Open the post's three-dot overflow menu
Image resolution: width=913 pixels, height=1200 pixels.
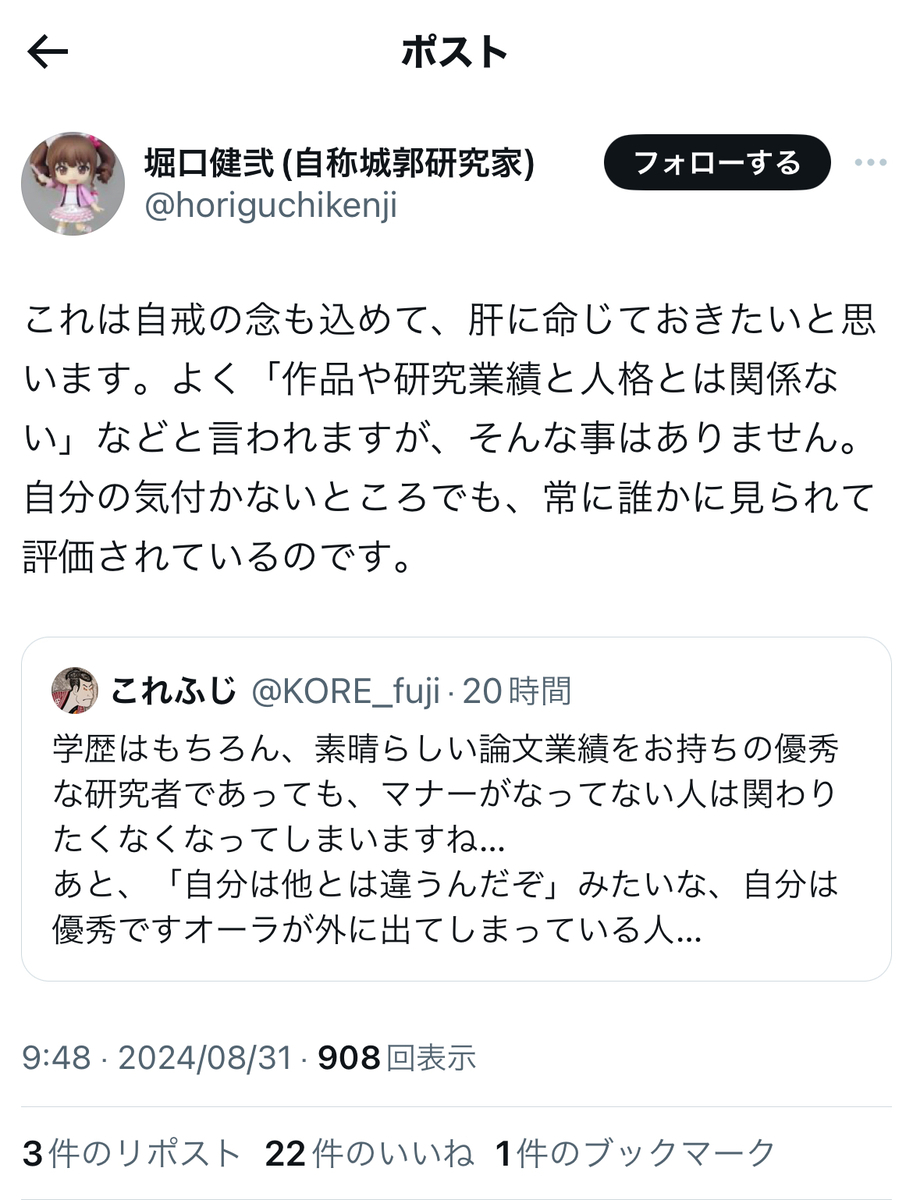(869, 163)
